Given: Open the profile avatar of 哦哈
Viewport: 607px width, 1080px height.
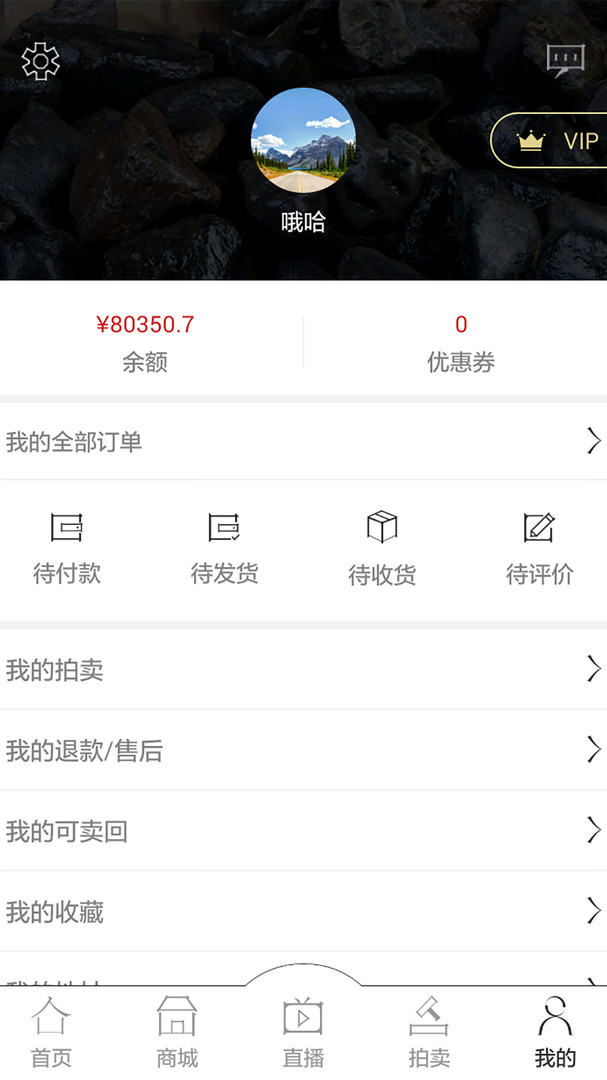Looking at the screenshot, I should coord(303,140).
